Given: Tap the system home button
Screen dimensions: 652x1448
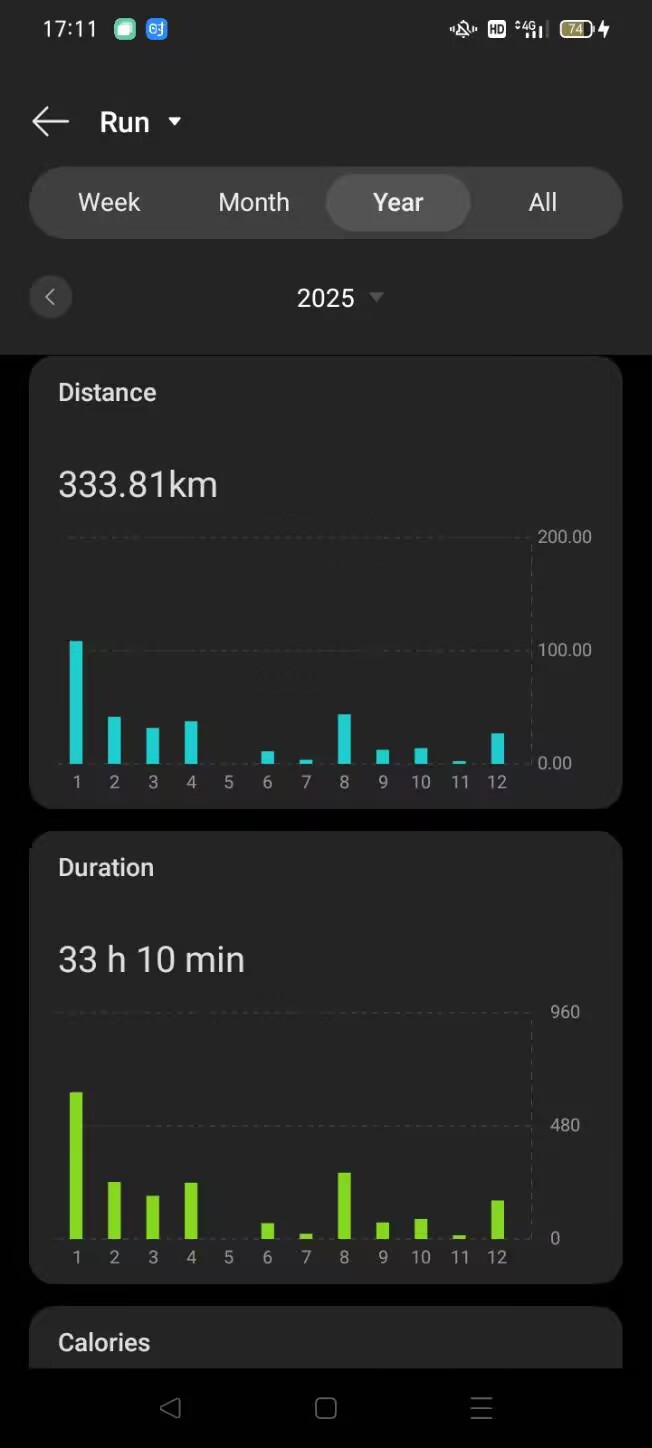Looking at the screenshot, I should (x=326, y=1408).
